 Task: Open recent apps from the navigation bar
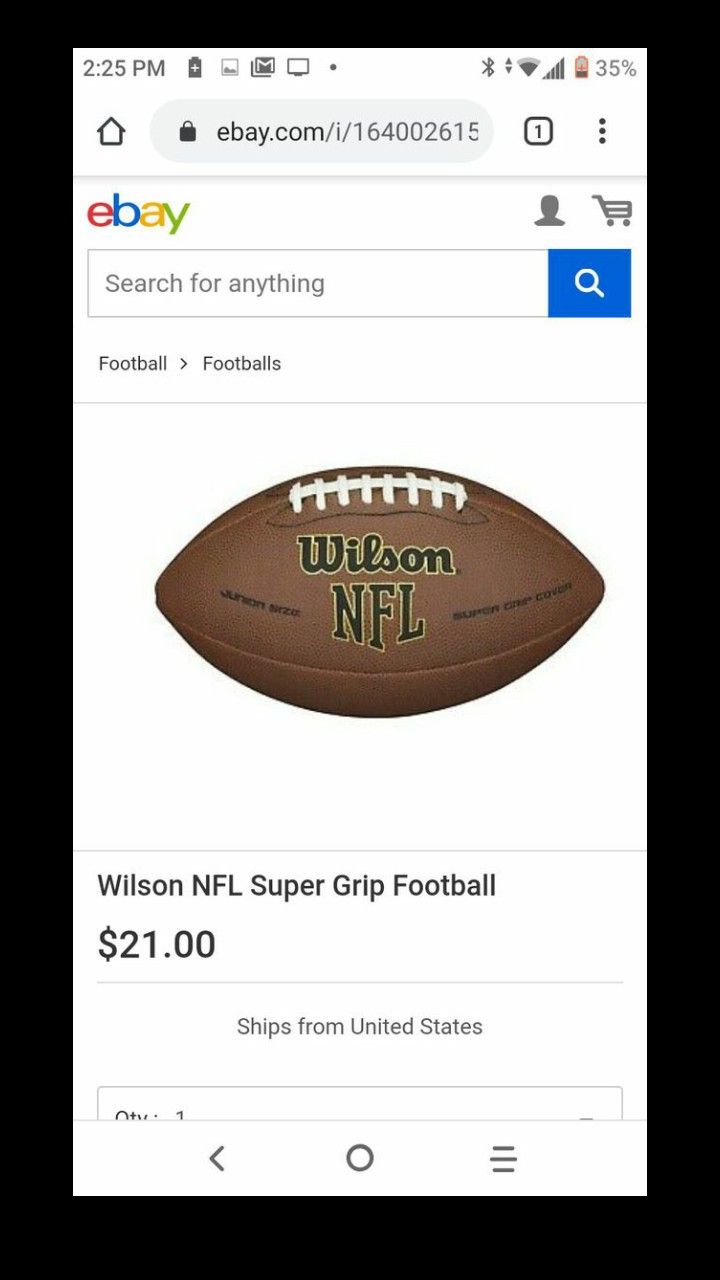click(x=503, y=1158)
